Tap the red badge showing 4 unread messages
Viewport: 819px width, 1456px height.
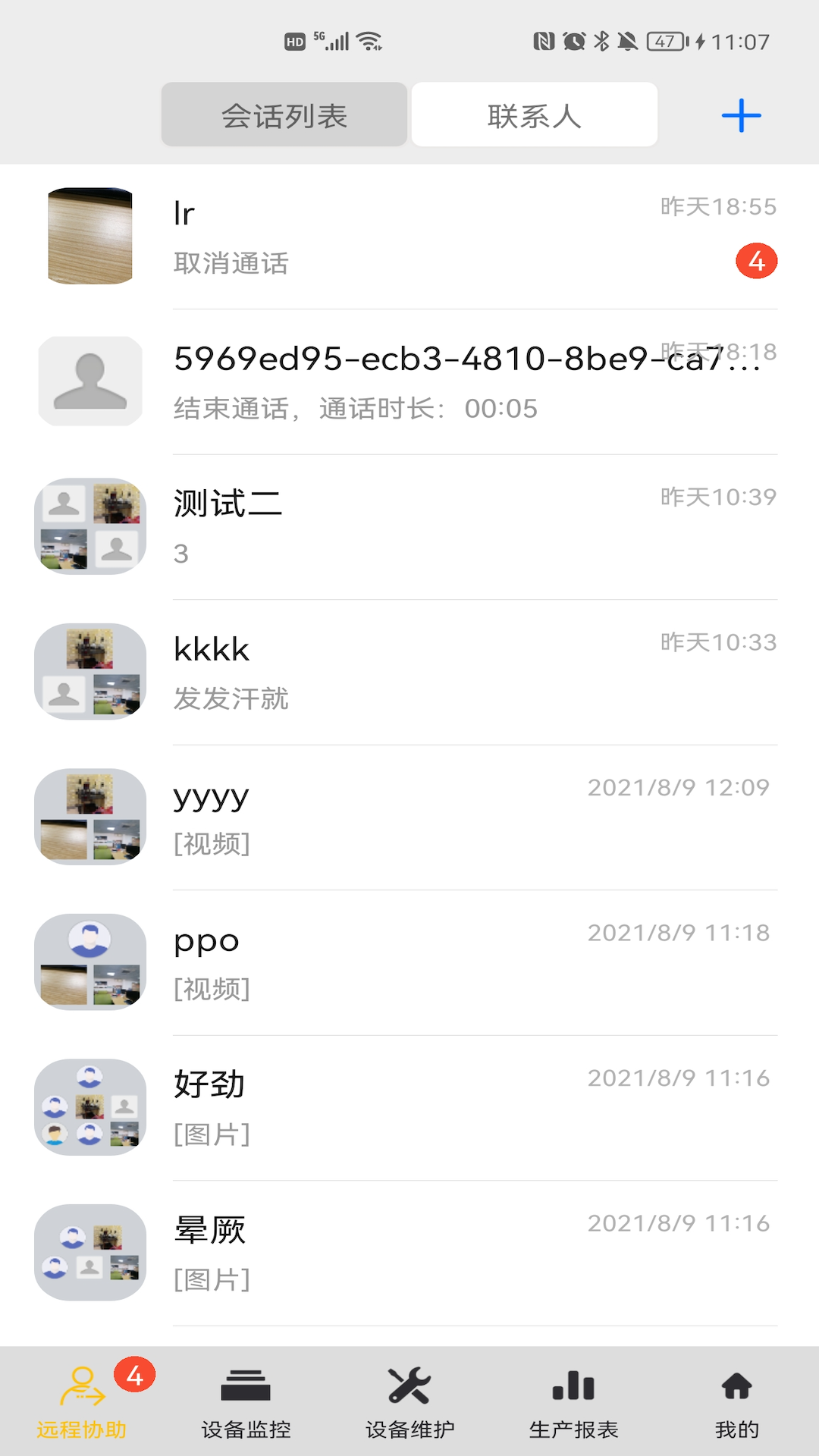pos(756,261)
